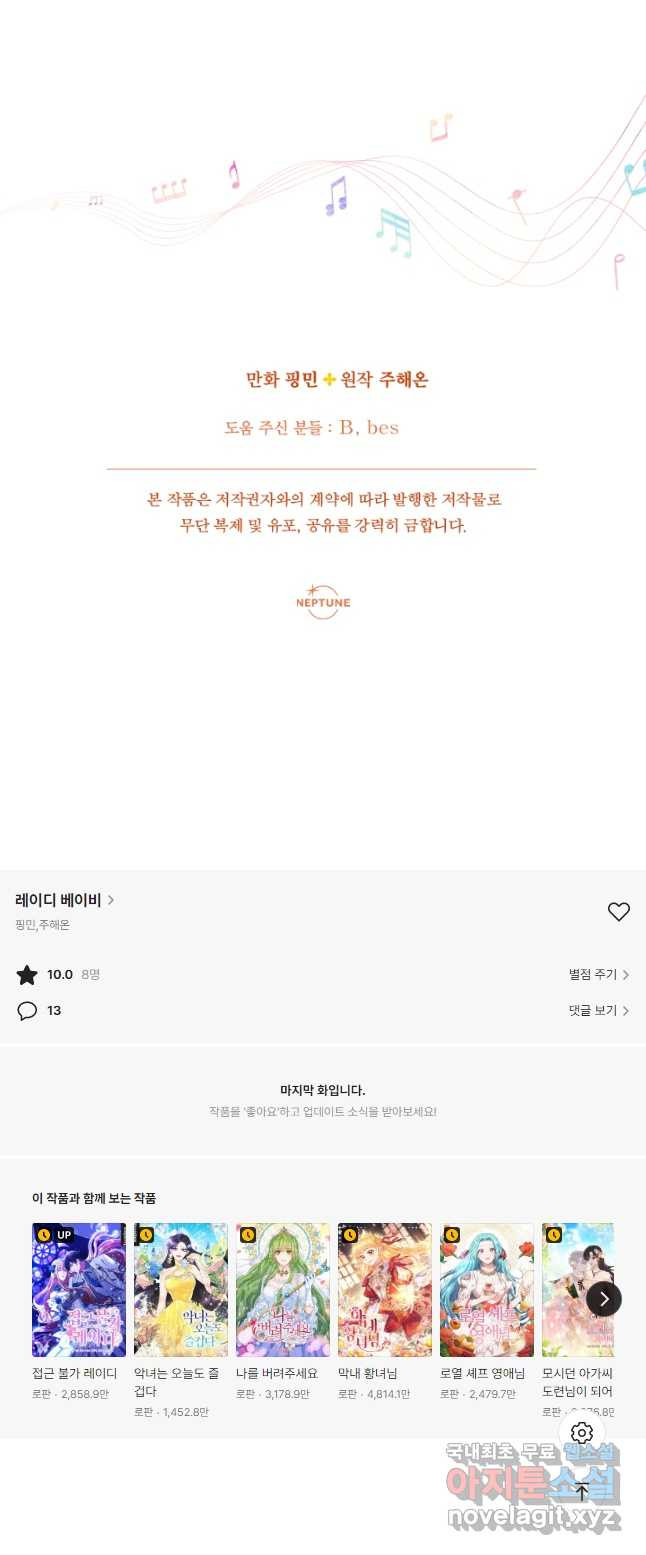This screenshot has height=1555, width=646.
Task: Open the 레이디 베이비 series page
Action: [x=64, y=900]
